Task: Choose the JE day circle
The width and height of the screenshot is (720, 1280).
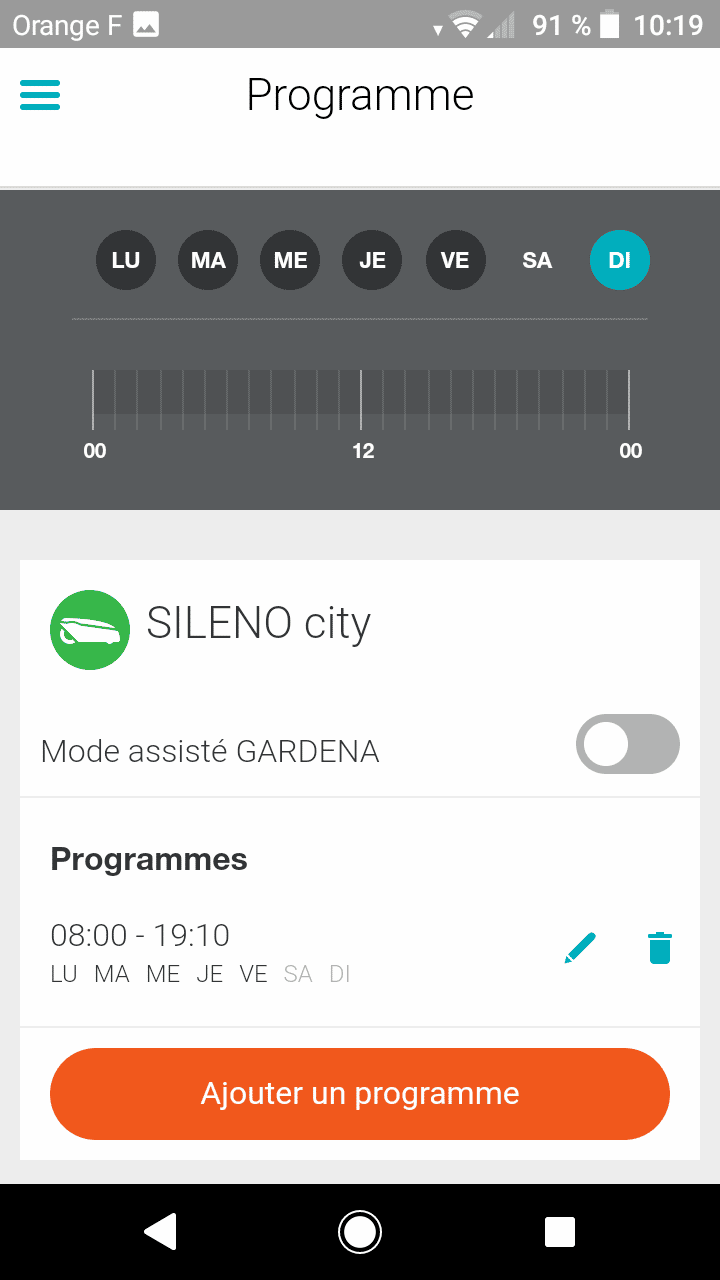Action: click(x=372, y=261)
